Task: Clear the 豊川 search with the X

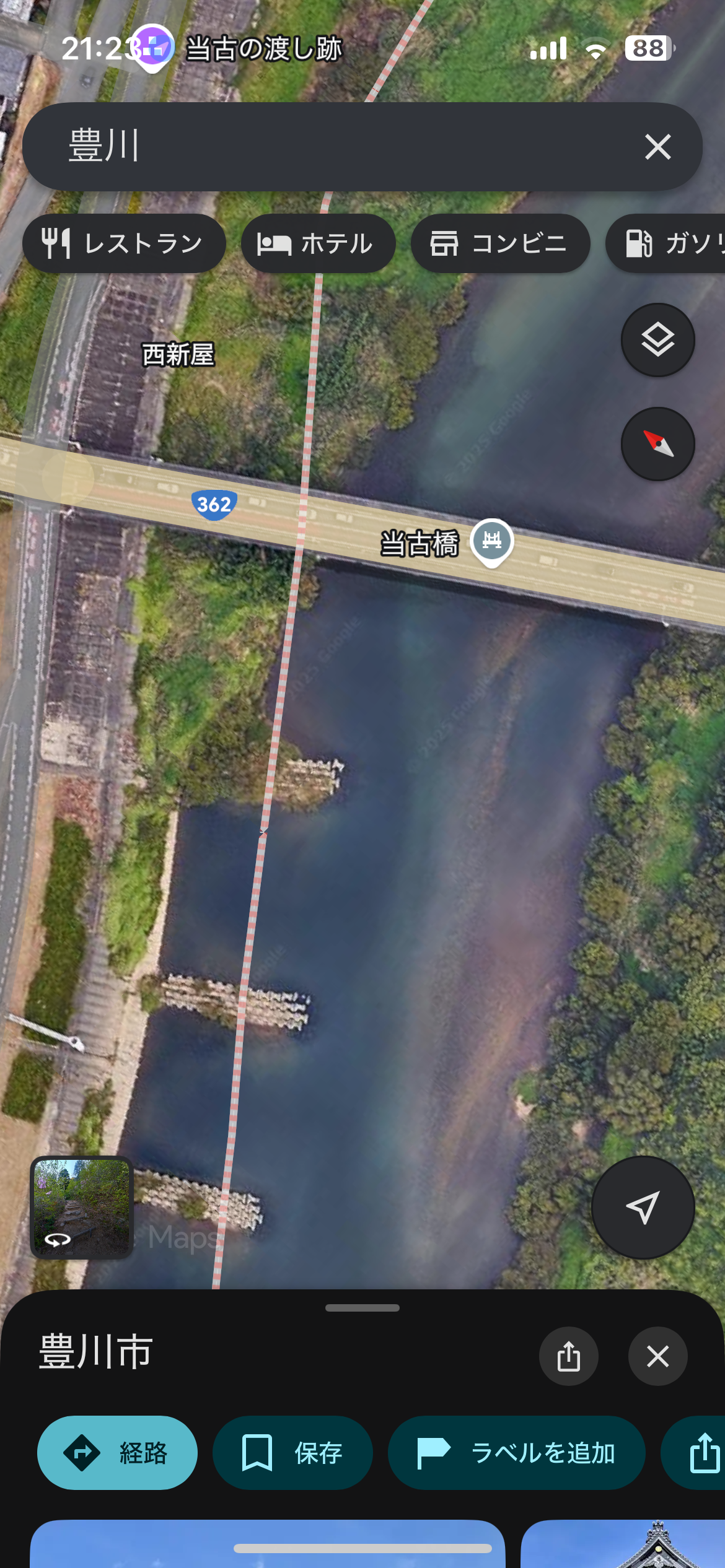Action: tap(657, 147)
